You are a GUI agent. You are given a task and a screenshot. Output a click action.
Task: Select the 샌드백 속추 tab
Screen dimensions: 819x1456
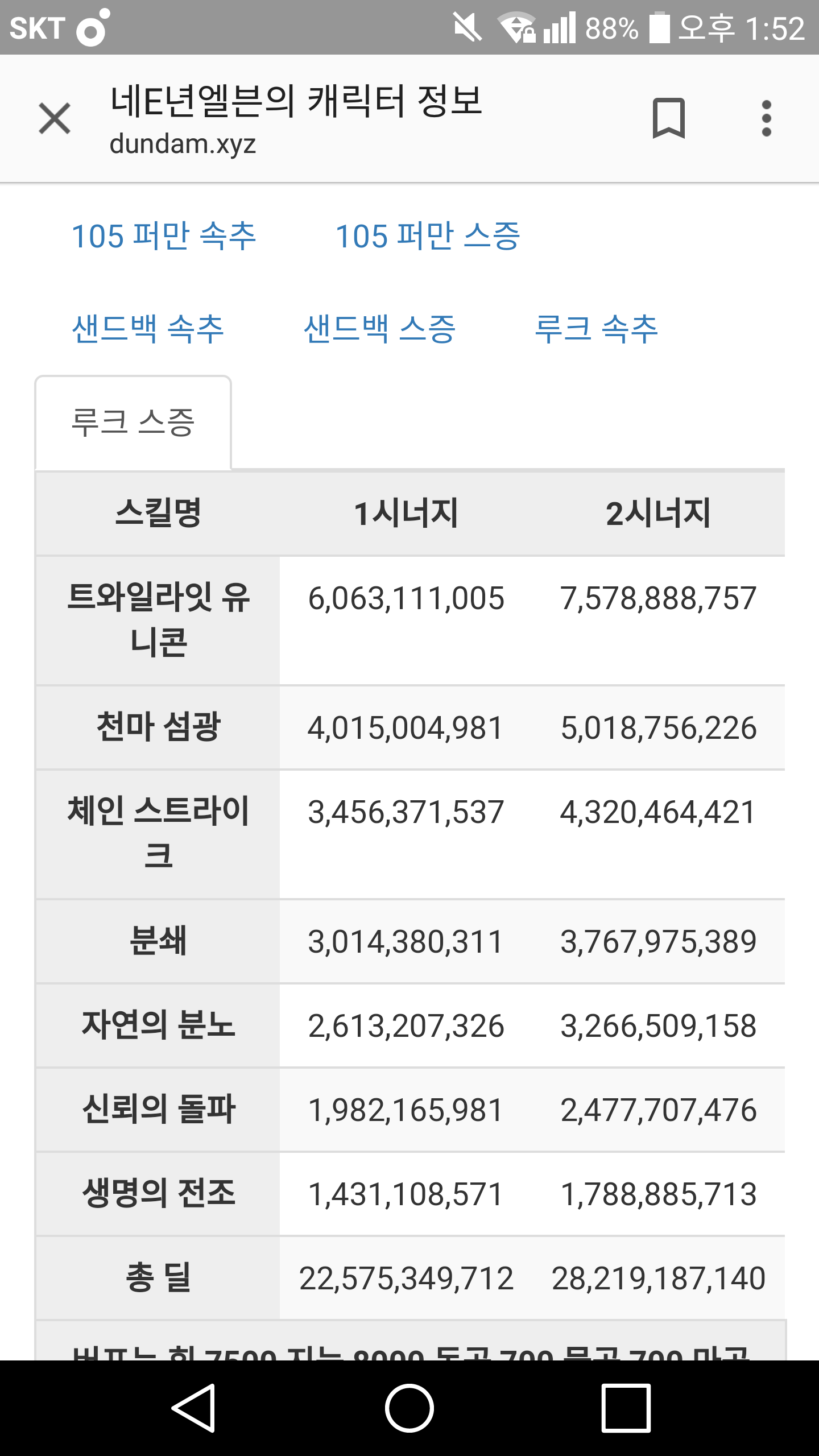[x=148, y=329]
